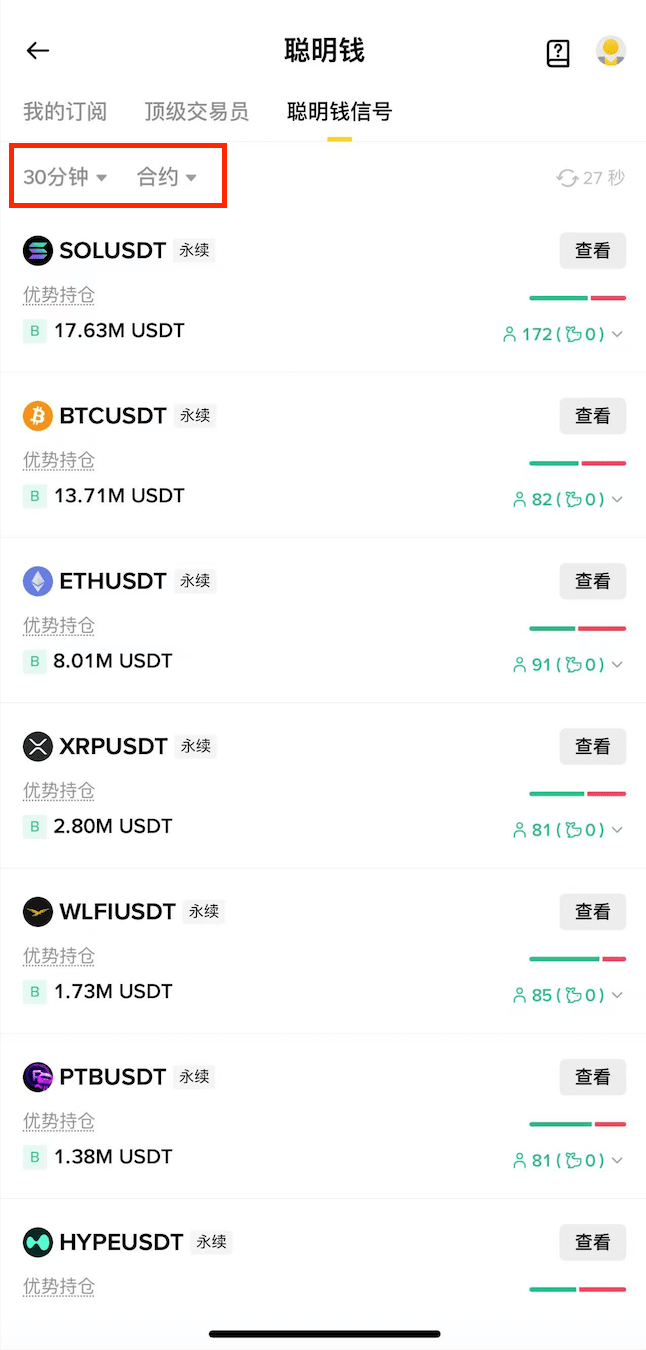View details for BTCUSDT via 查看

[x=592, y=416]
